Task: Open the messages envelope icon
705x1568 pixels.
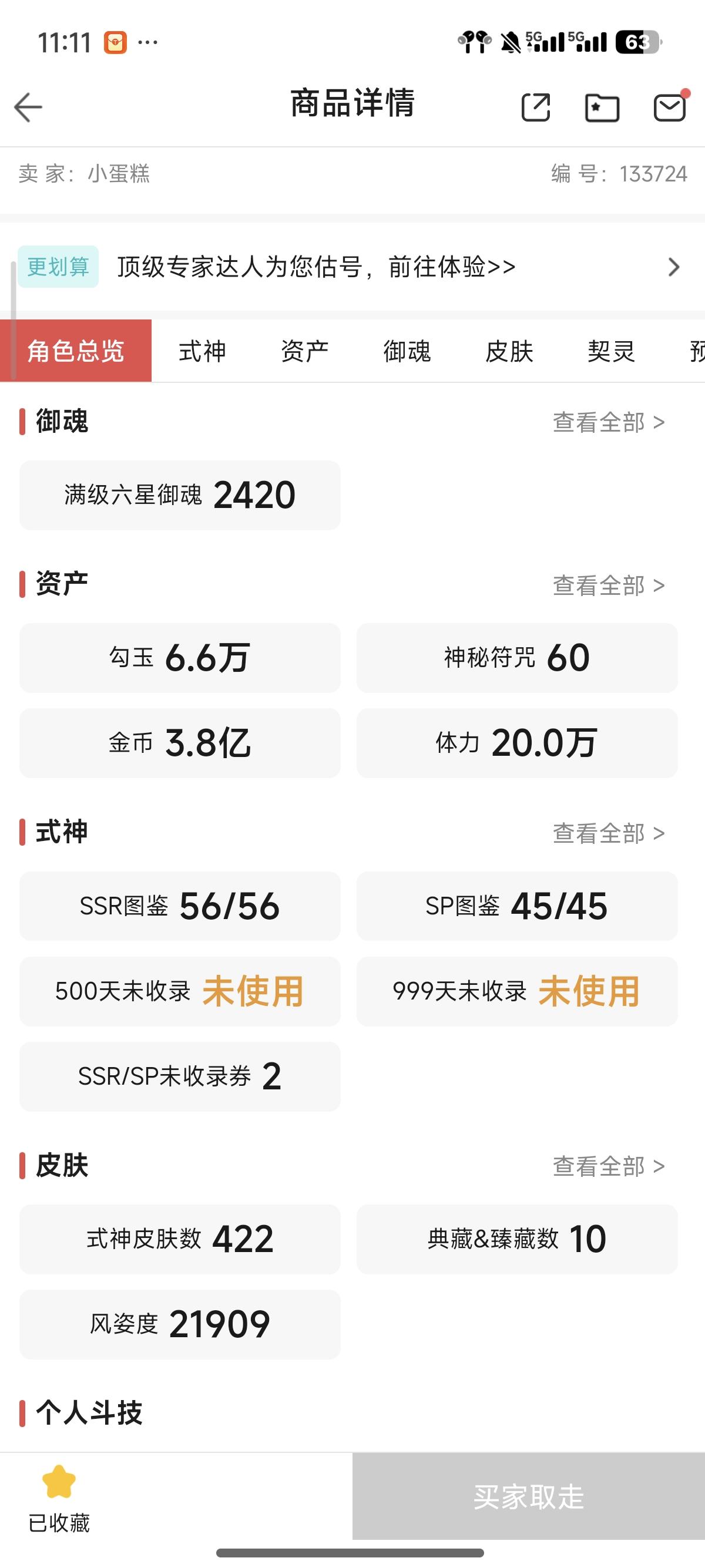Action: point(670,106)
